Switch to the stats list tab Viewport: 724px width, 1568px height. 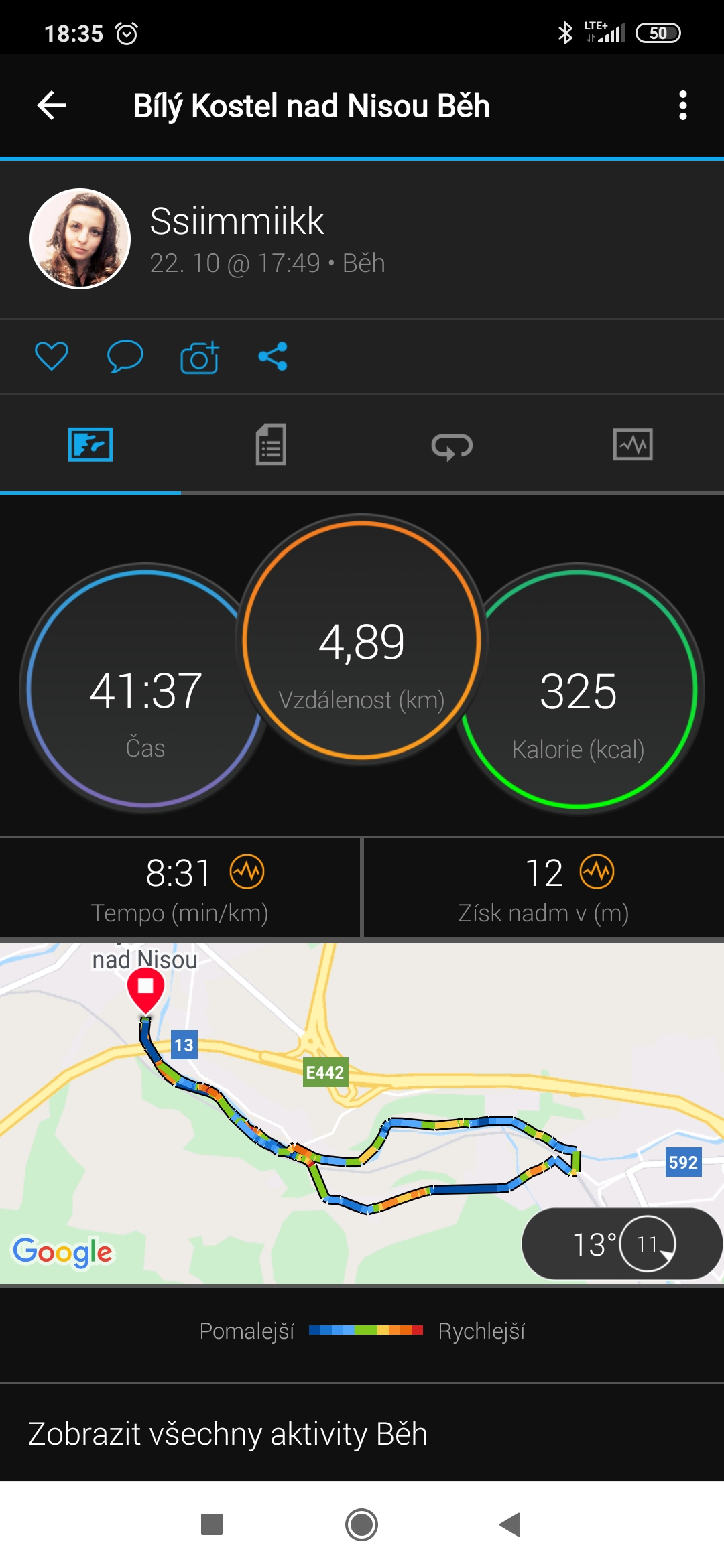(x=271, y=444)
